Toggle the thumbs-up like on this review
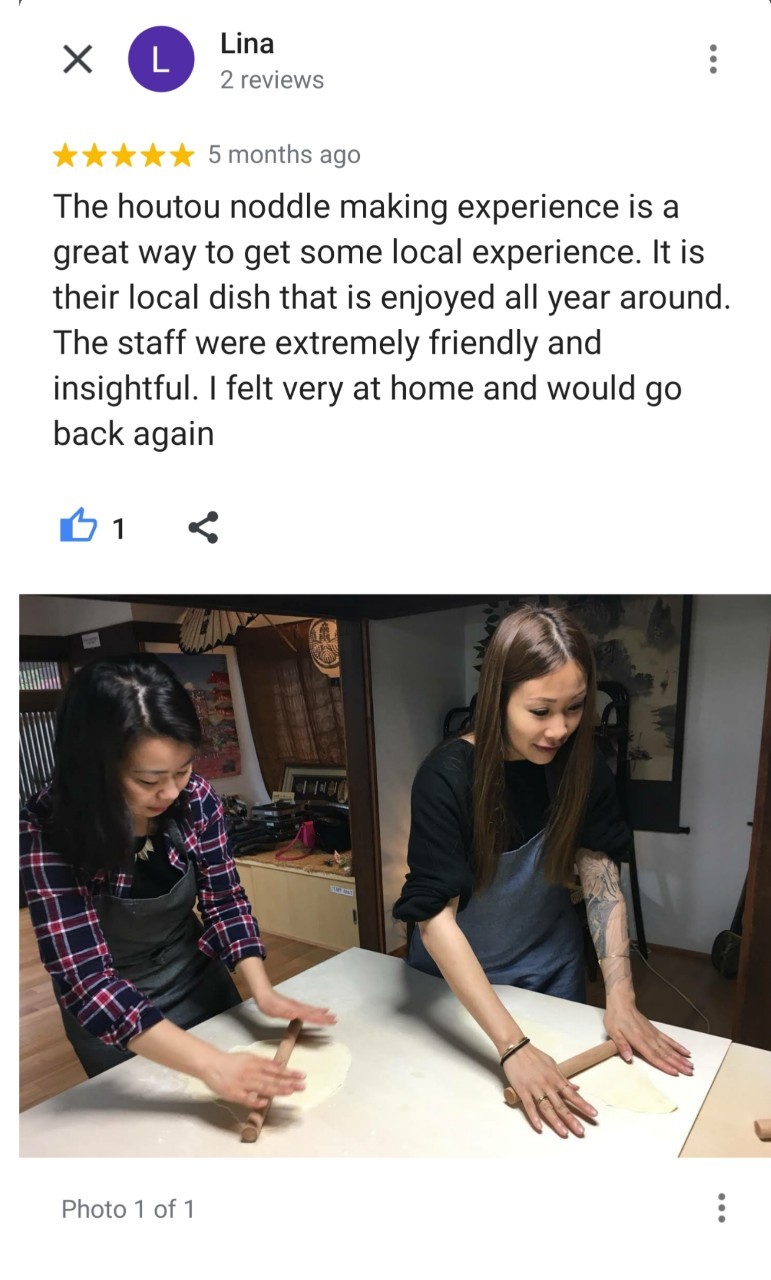Viewport: 771px width, 1280px height. click(x=79, y=526)
